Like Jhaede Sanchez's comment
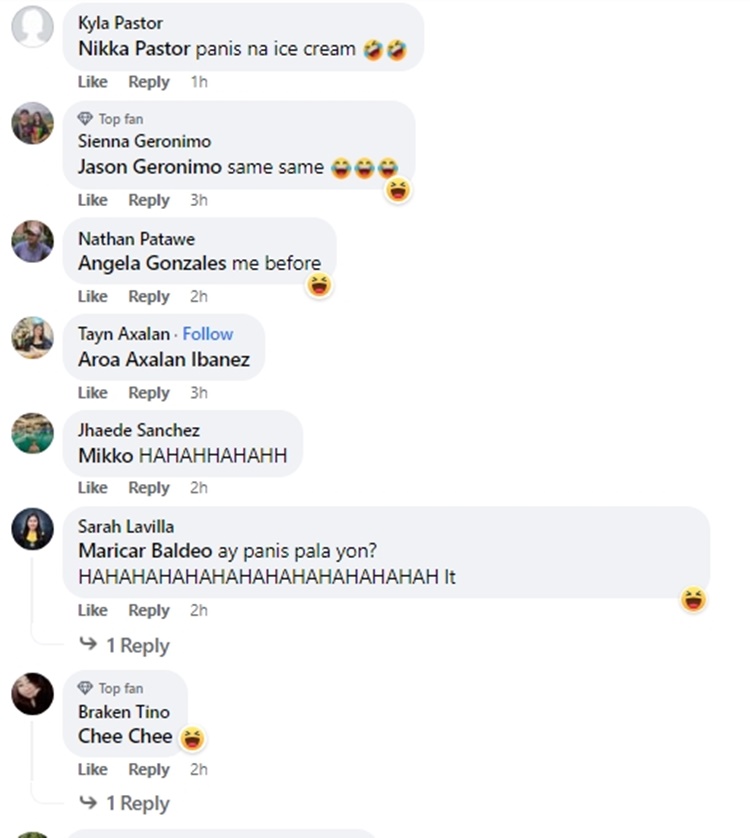The image size is (750, 838). [92, 488]
